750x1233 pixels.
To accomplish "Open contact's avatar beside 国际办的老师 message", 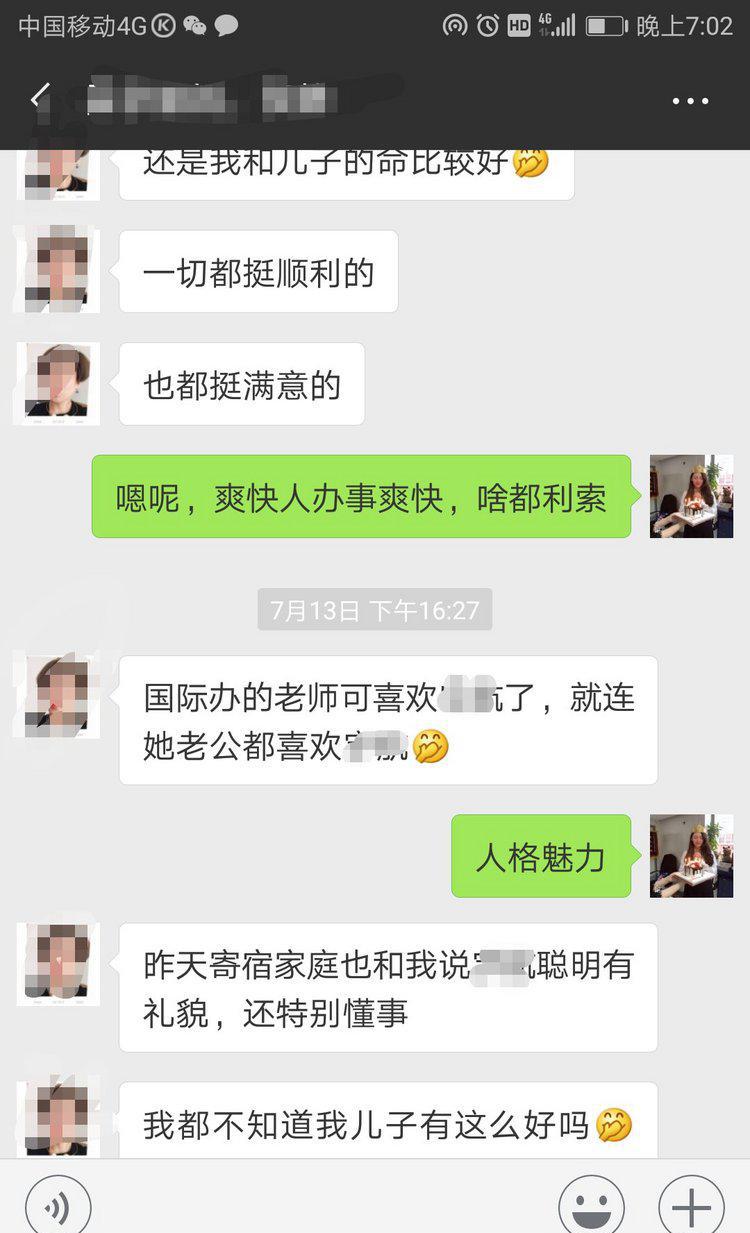I will (57, 697).
